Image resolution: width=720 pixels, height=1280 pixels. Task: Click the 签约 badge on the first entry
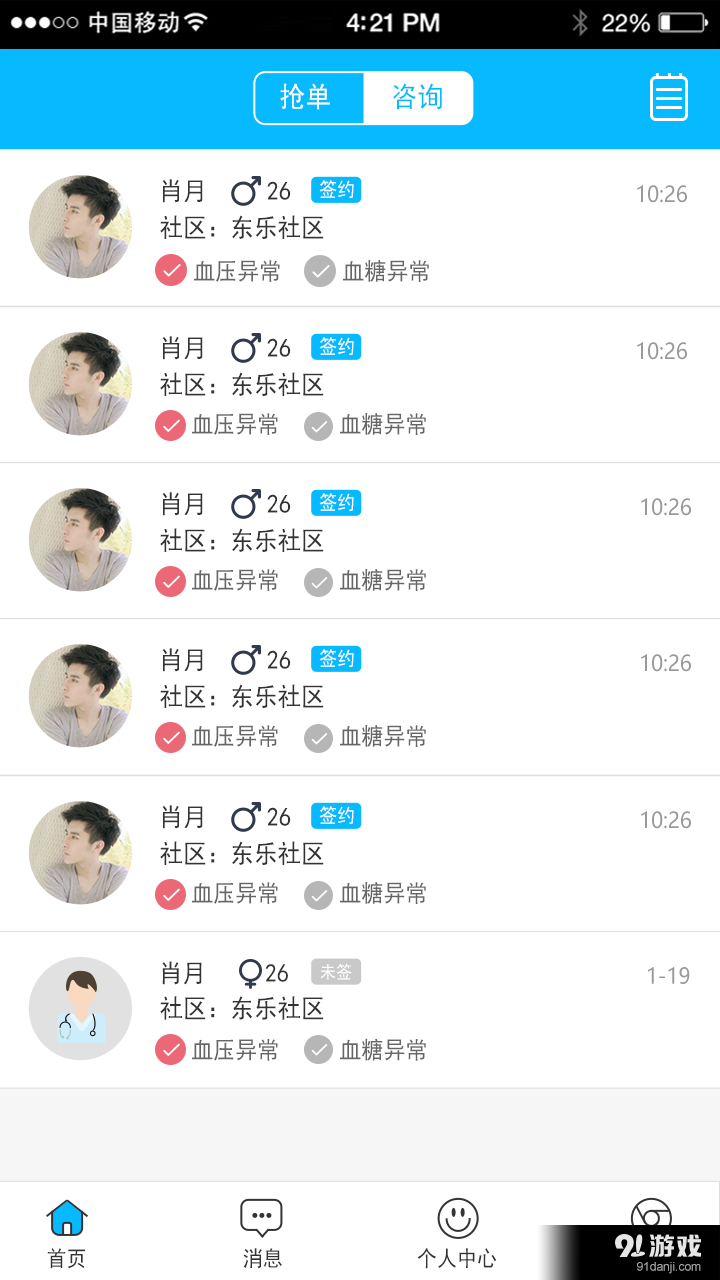[335, 189]
